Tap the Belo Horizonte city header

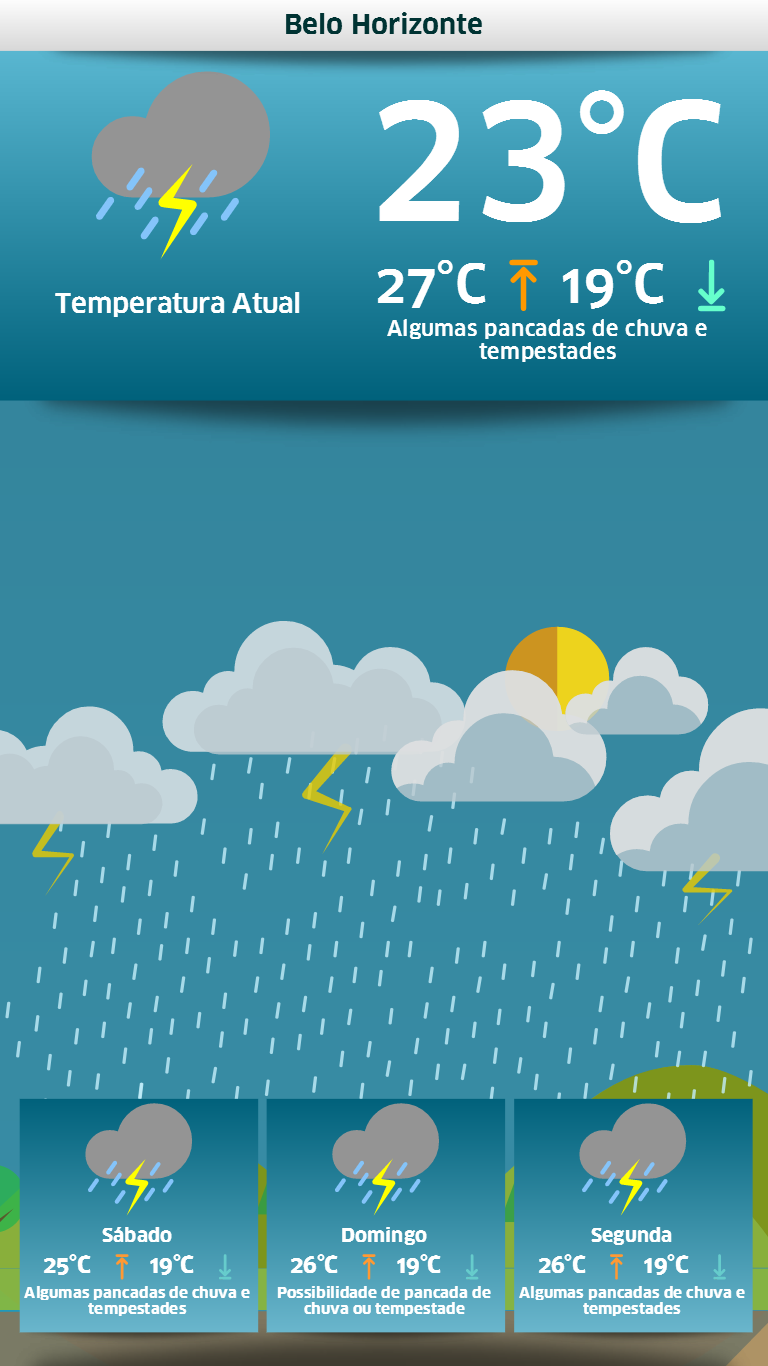pos(384,24)
